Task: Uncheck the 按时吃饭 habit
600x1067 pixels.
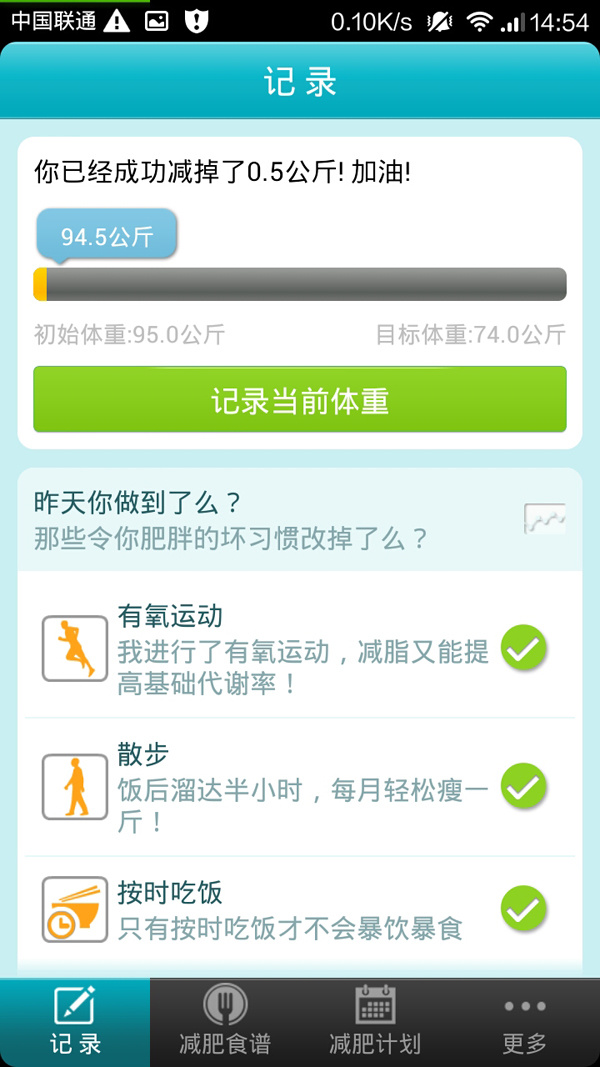Action: tap(523, 909)
